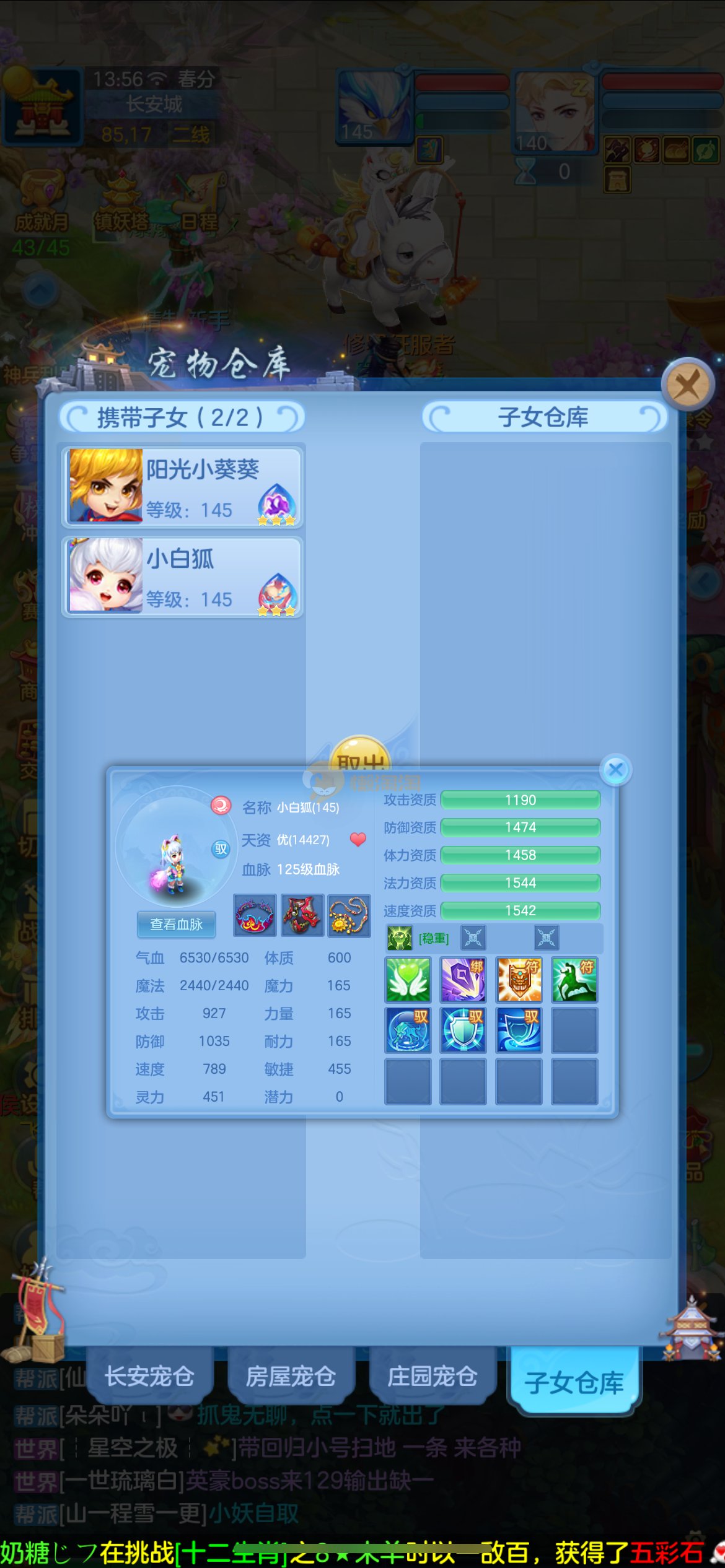
Task: Dismiss the 小白狐 details popup
Action: pyautogui.click(x=615, y=770)
